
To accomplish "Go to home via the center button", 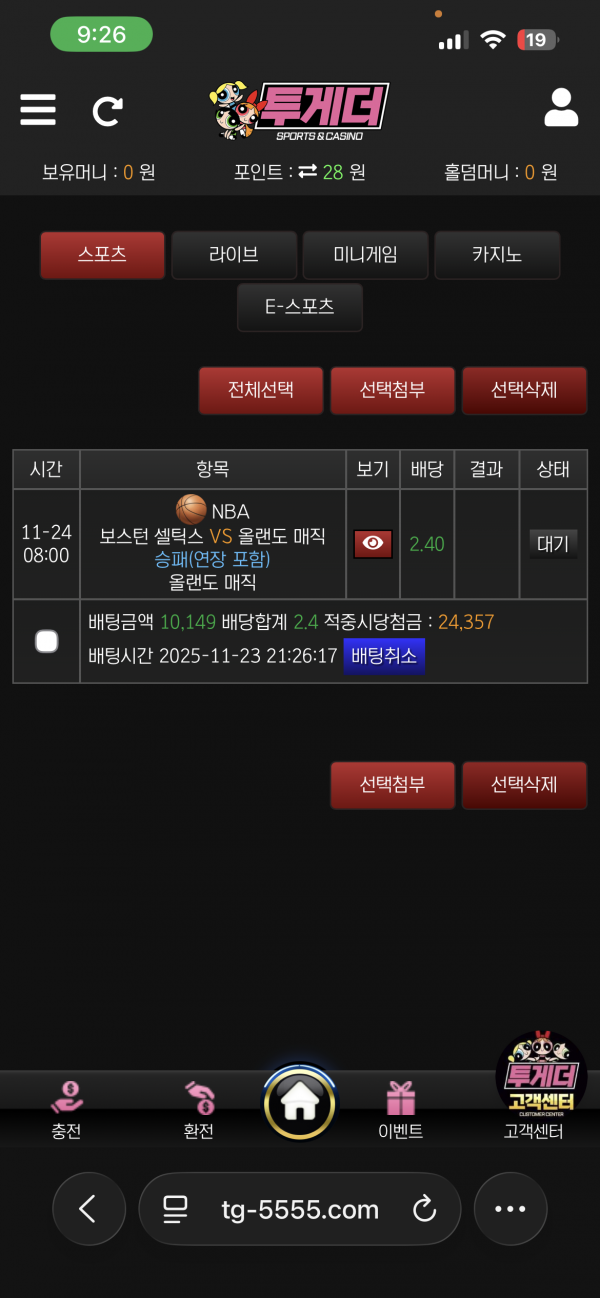I will (299, 1103).
